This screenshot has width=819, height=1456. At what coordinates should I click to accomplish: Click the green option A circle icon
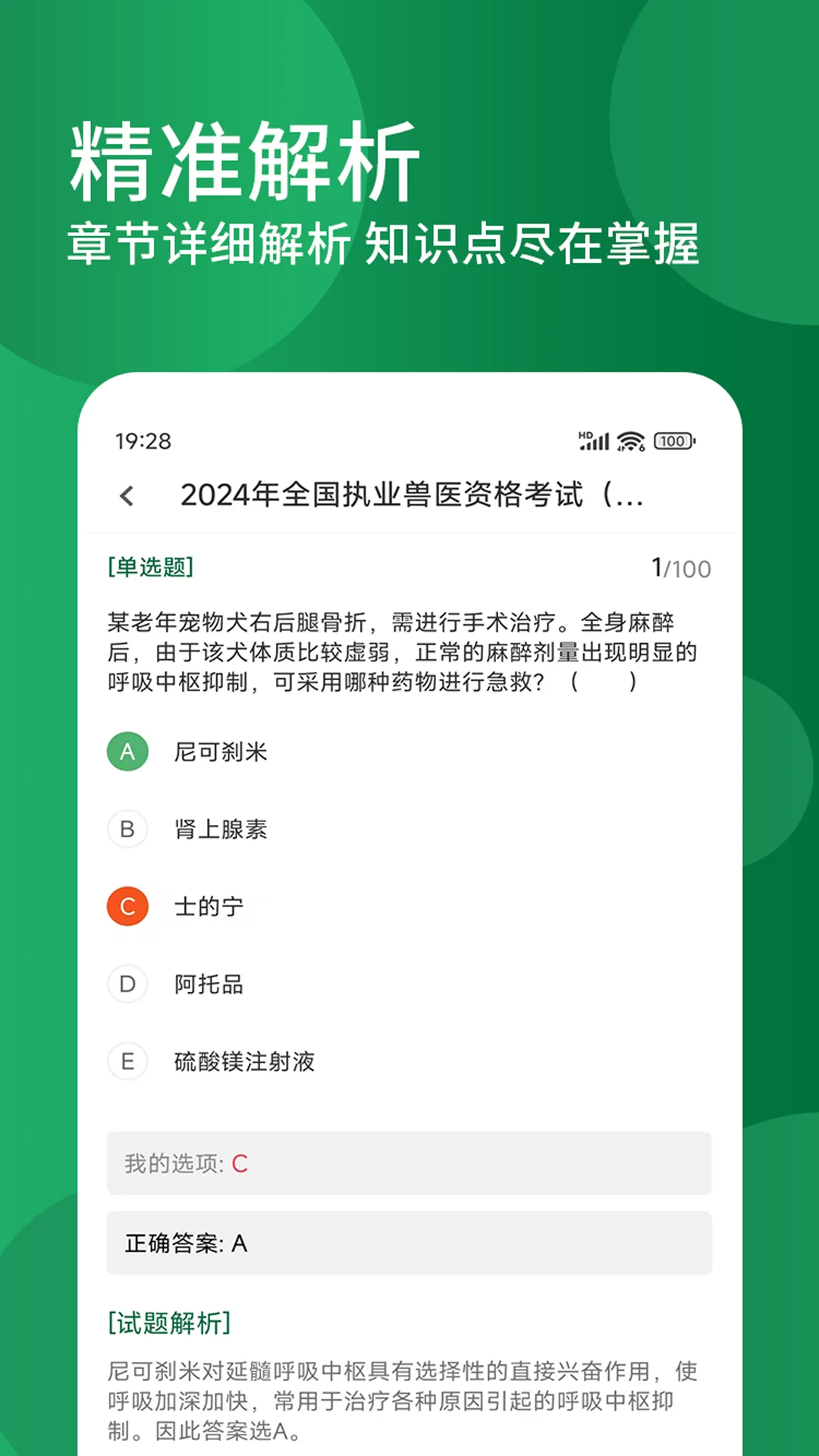(127, 752)
